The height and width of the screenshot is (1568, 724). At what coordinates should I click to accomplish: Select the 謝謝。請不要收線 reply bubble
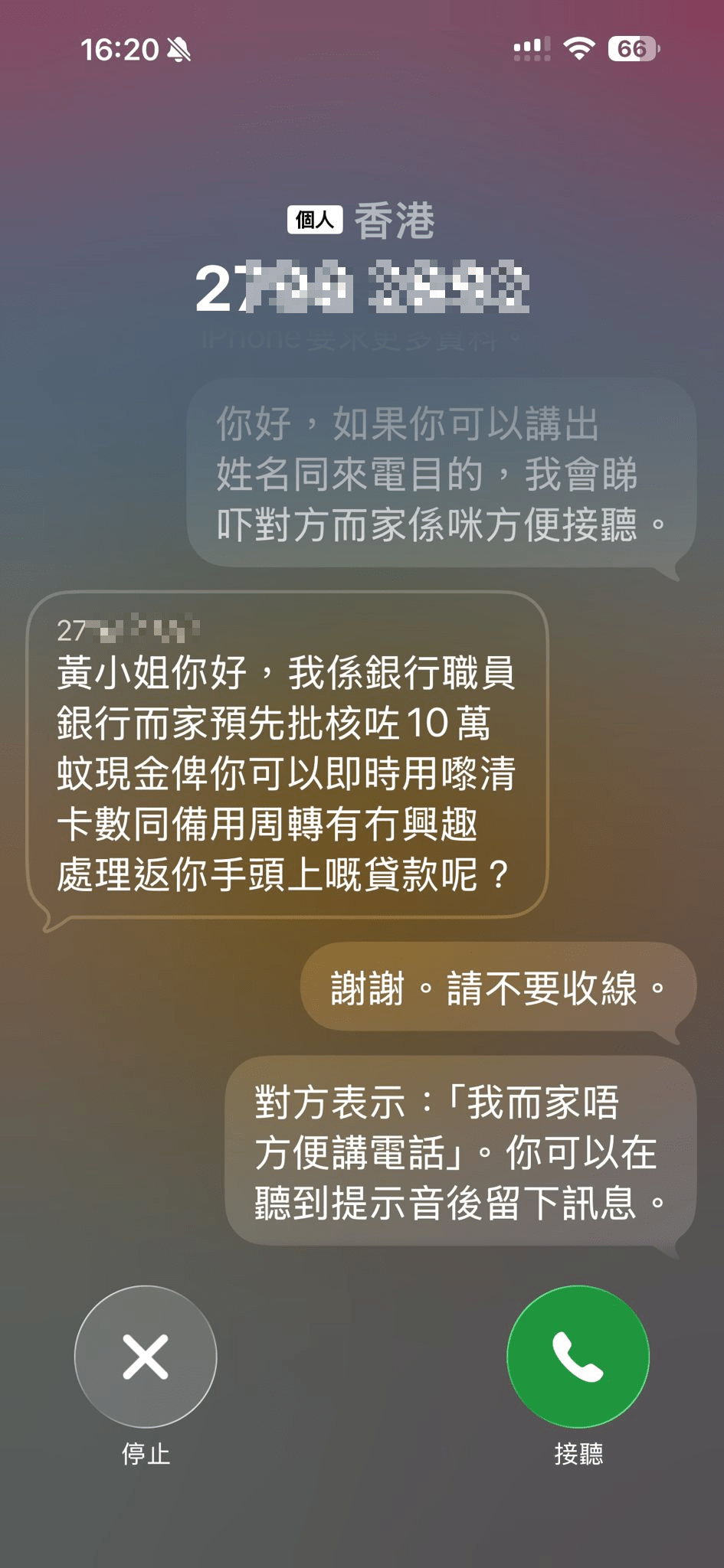[x=500, y=987]
